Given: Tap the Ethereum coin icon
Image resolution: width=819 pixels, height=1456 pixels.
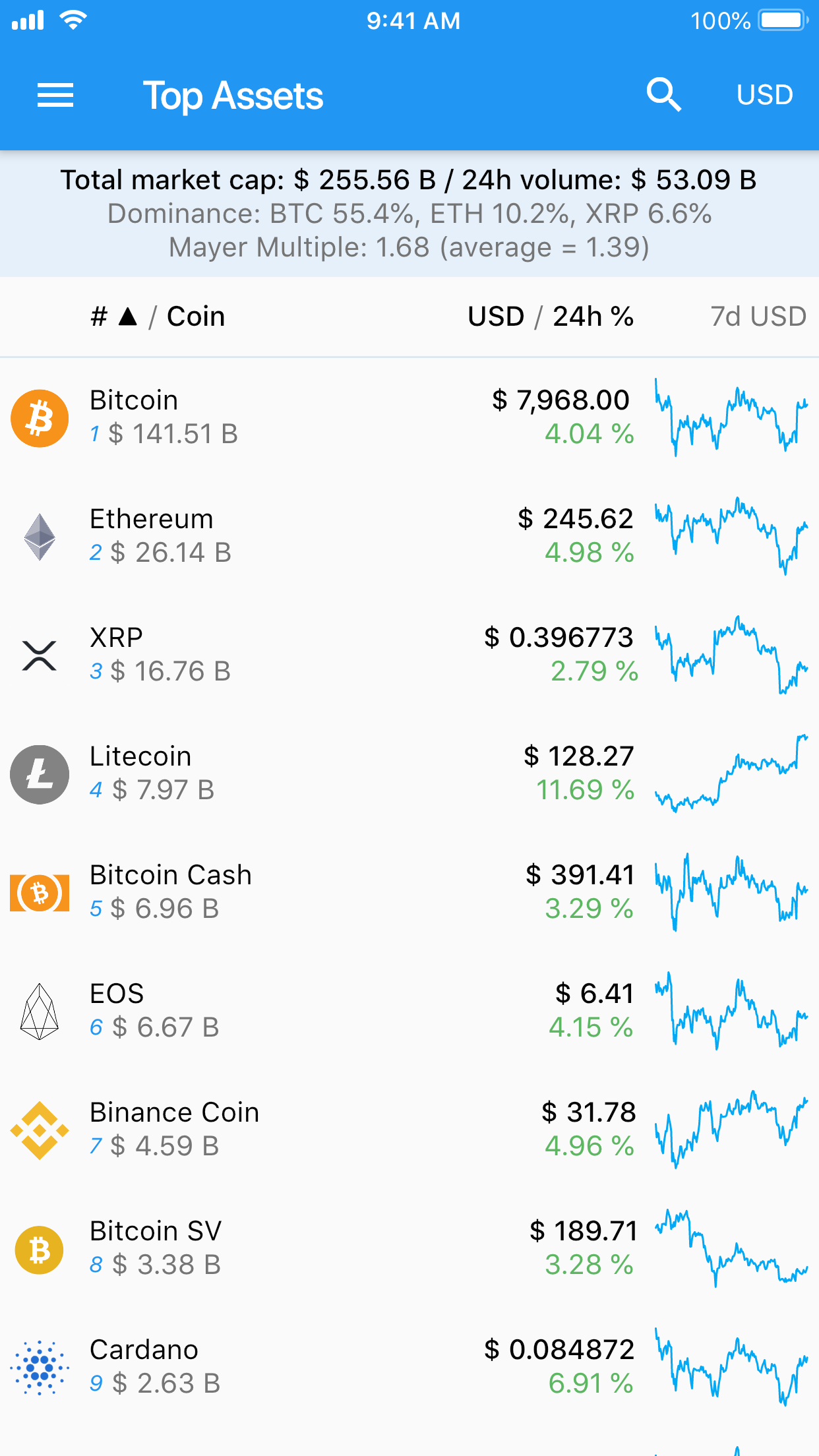Looking at the screenshot, I should (39, 536).
